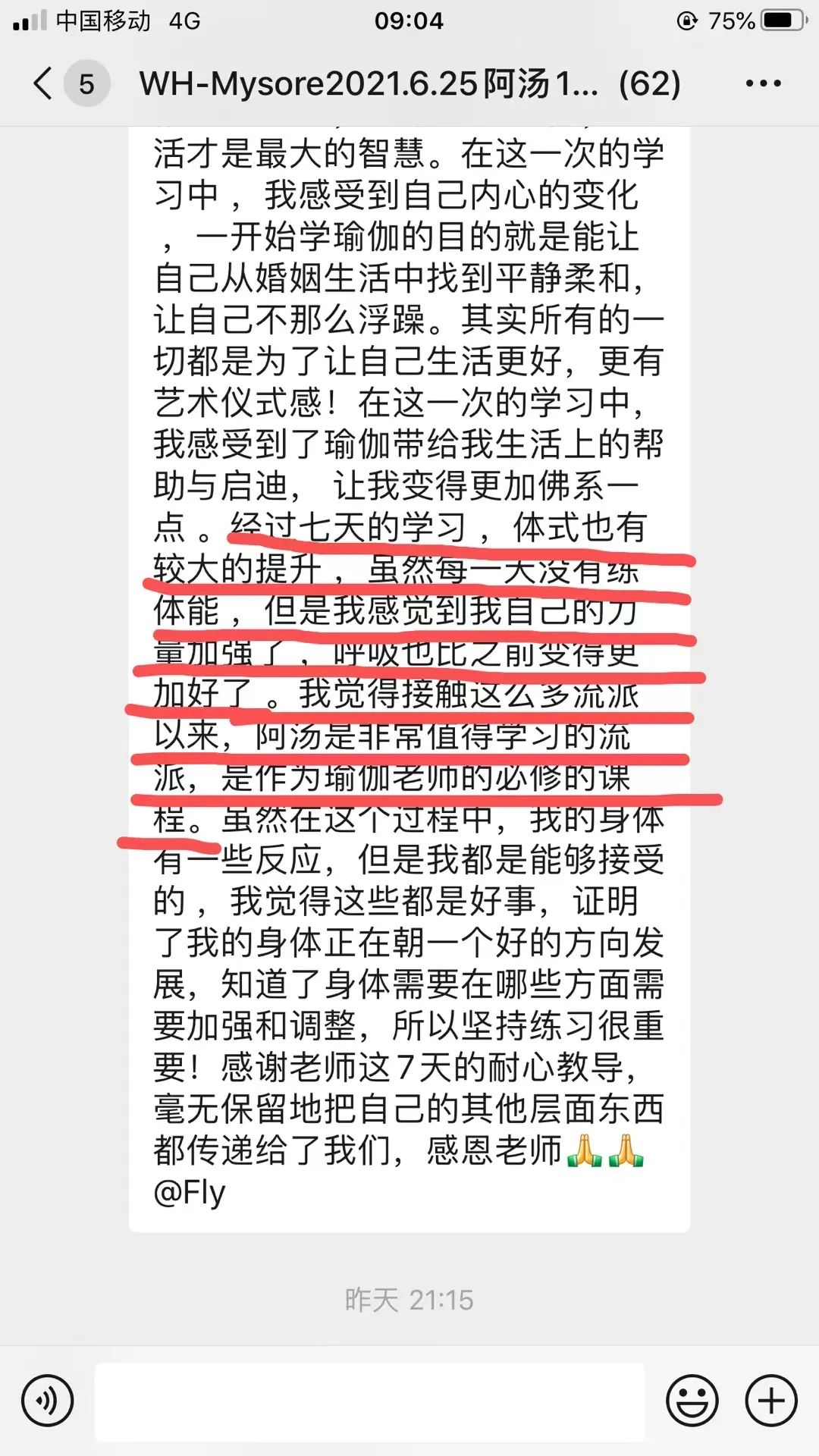This screenshot has height=1456, width=819.
Task: Tap the message text input field
Action: (x=369, y=1401)
